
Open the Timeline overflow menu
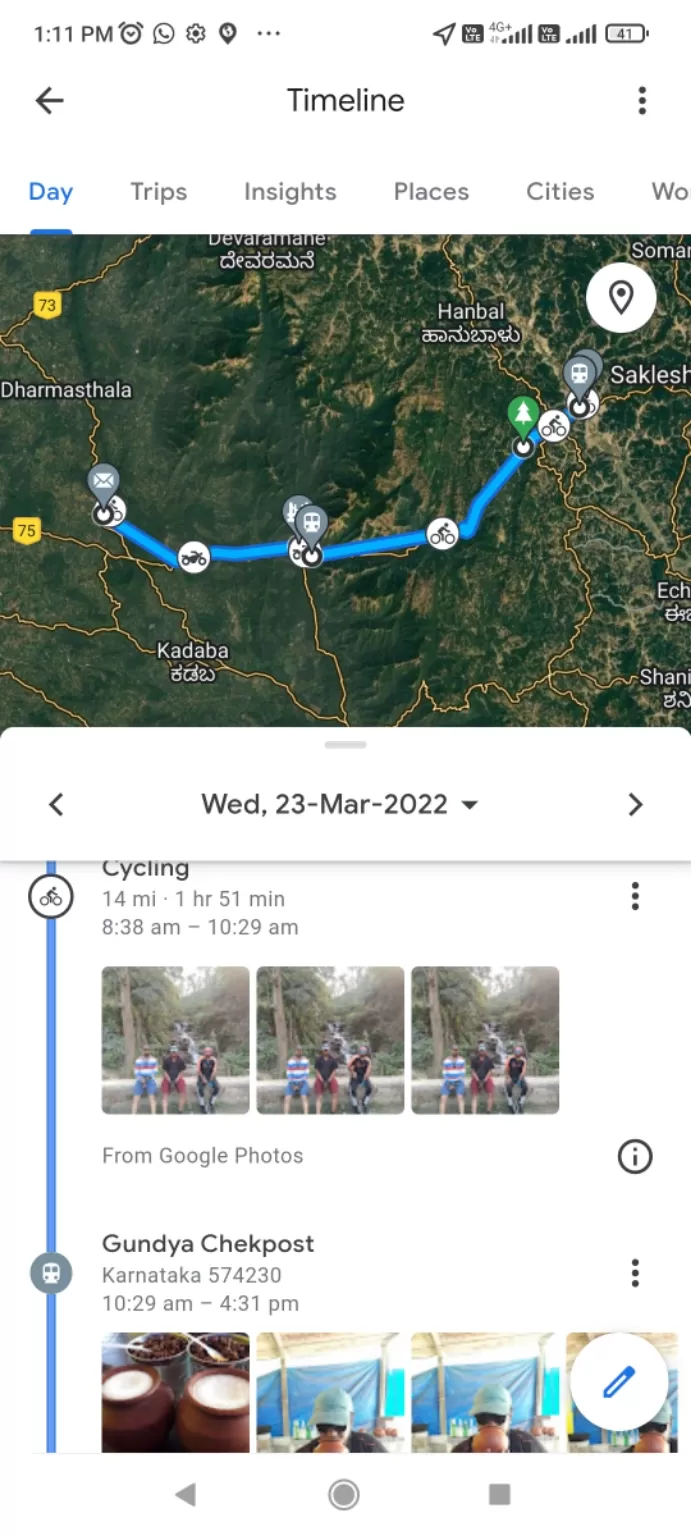click(642, 100)
